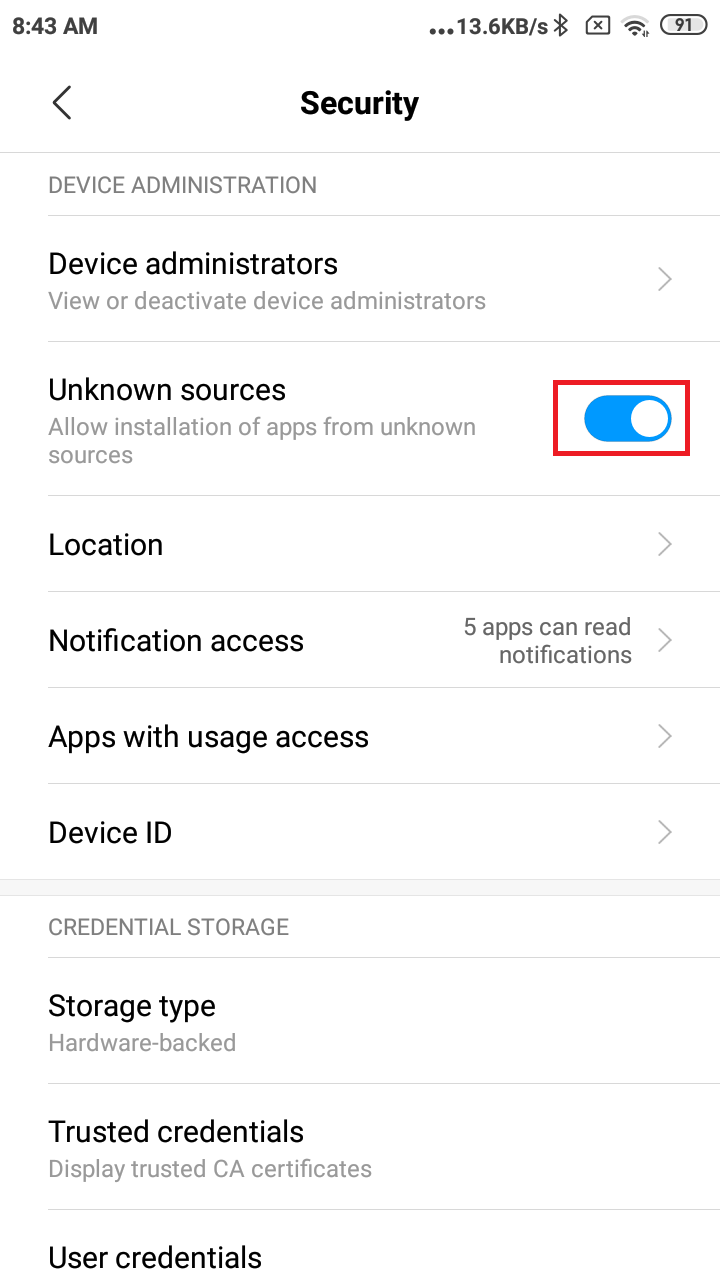Disable the Unknown sources switch
720x1280 pixels.
pos(628,419)
